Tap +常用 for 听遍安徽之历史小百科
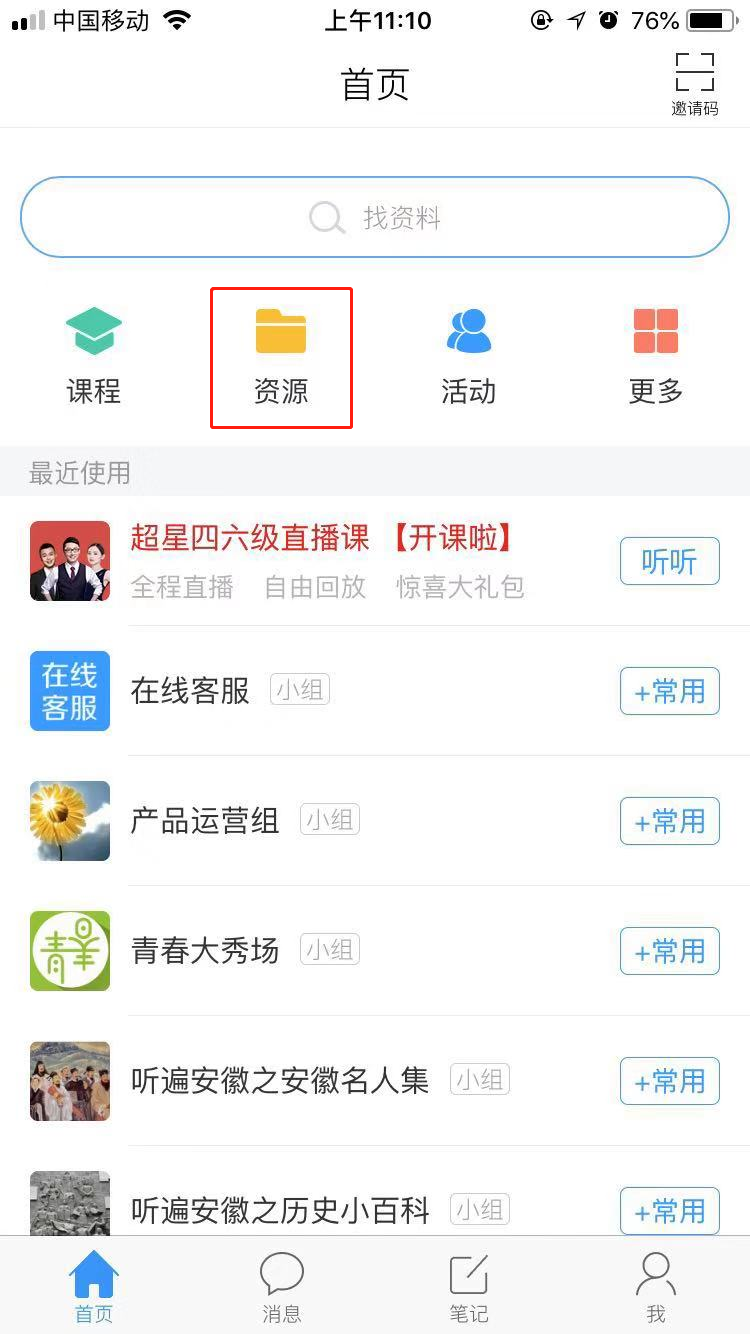750x1334 pixels. click(x=669, y=1211)
